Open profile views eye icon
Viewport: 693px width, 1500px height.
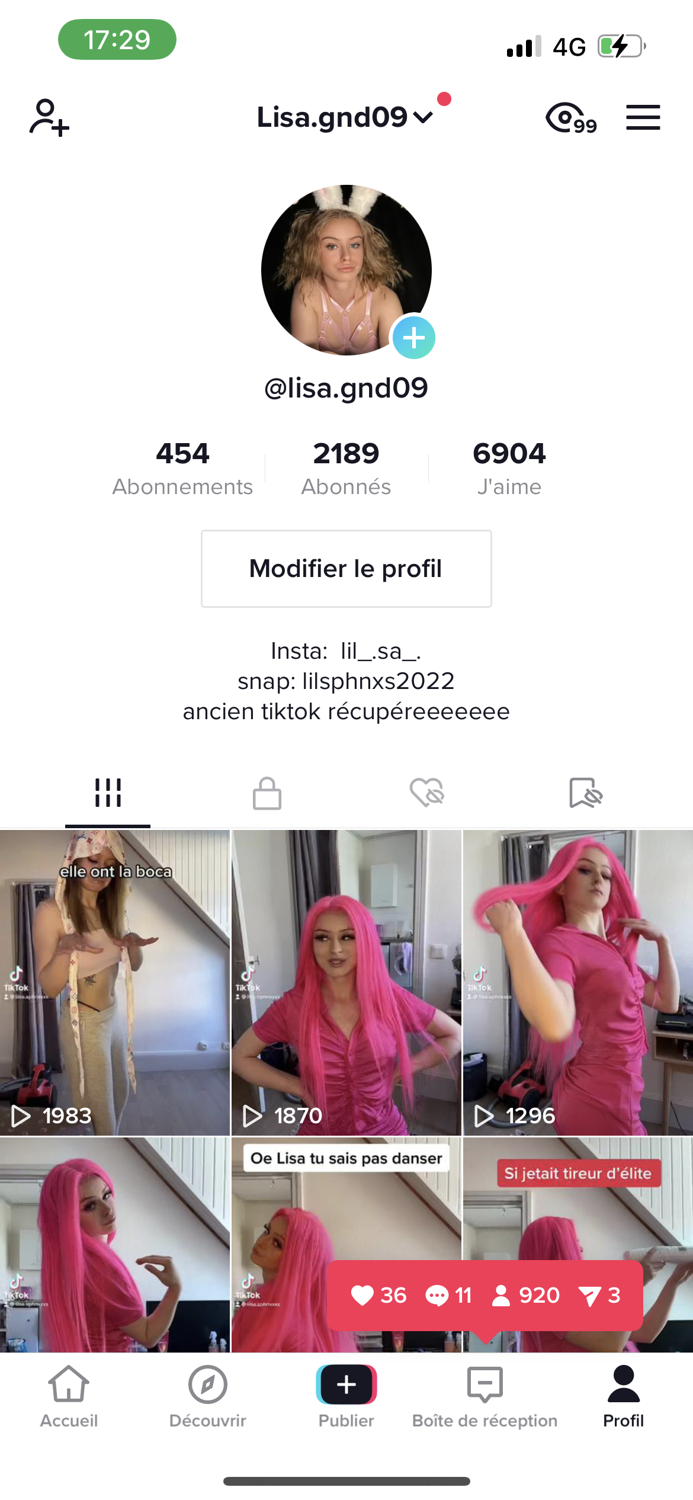click(x=570, y=118)
